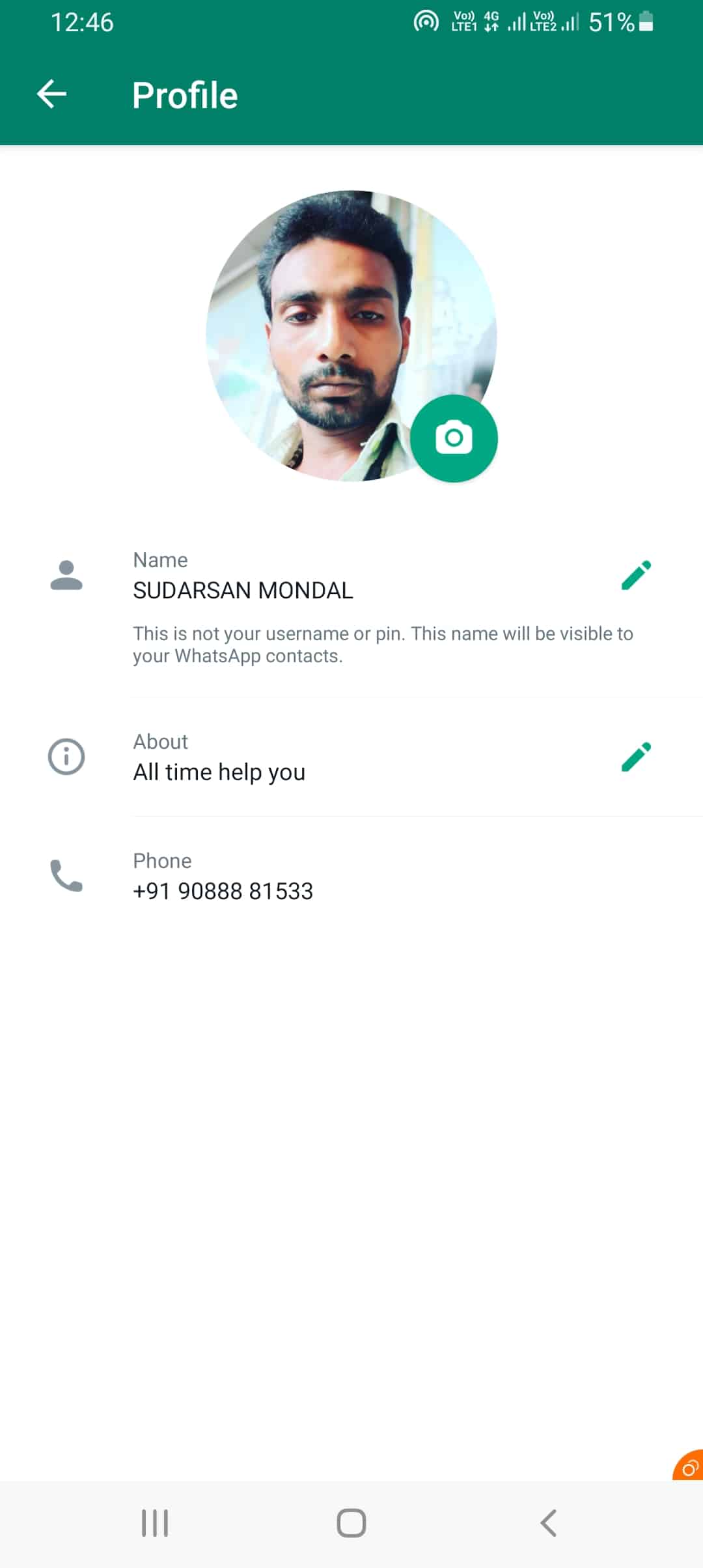Go back from the Profile screen
Screen dimensions: 703x1568
point(51,94)
